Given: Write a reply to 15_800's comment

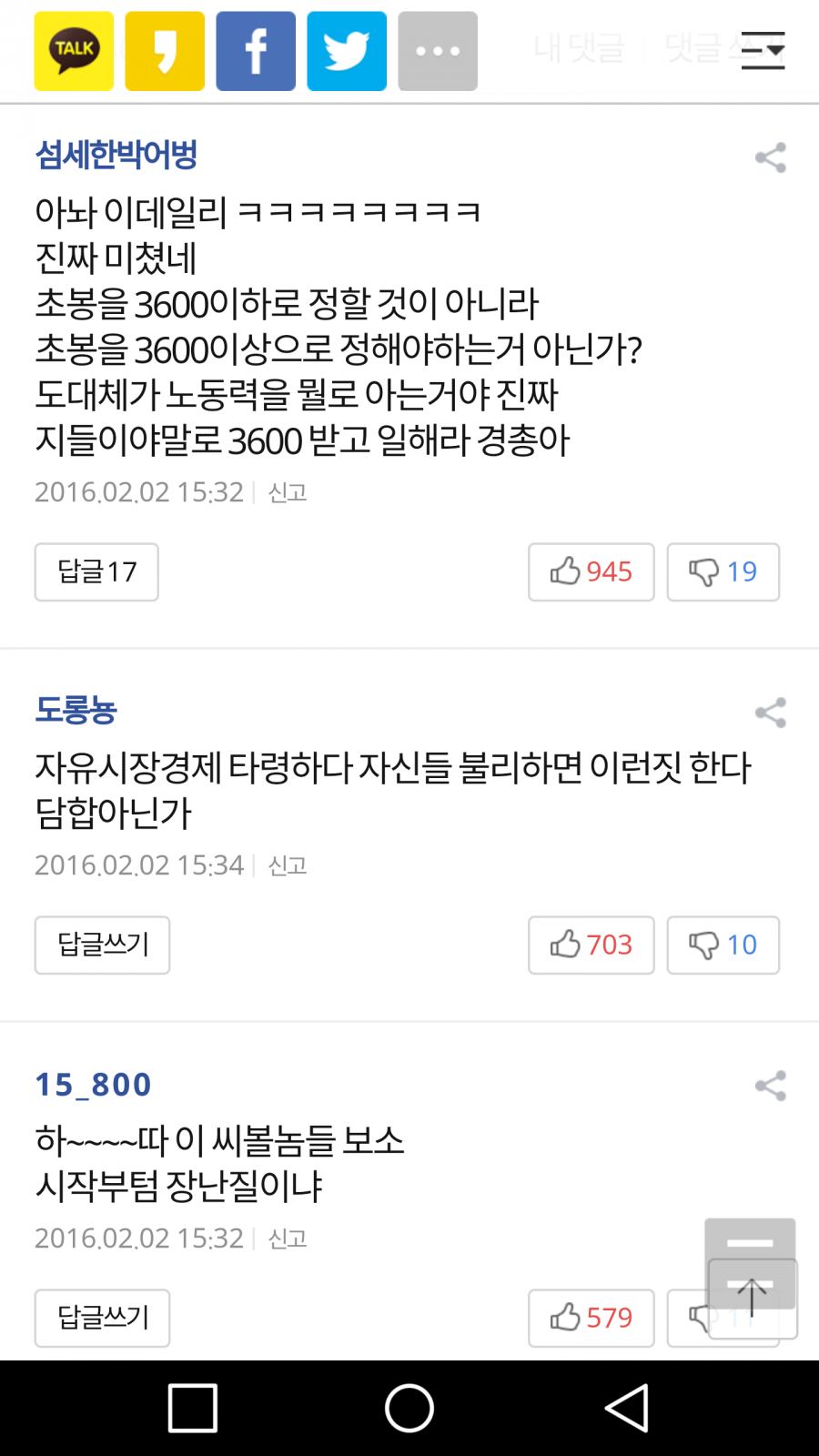Looking at the screenshot, I should (x=102, y=1318).
